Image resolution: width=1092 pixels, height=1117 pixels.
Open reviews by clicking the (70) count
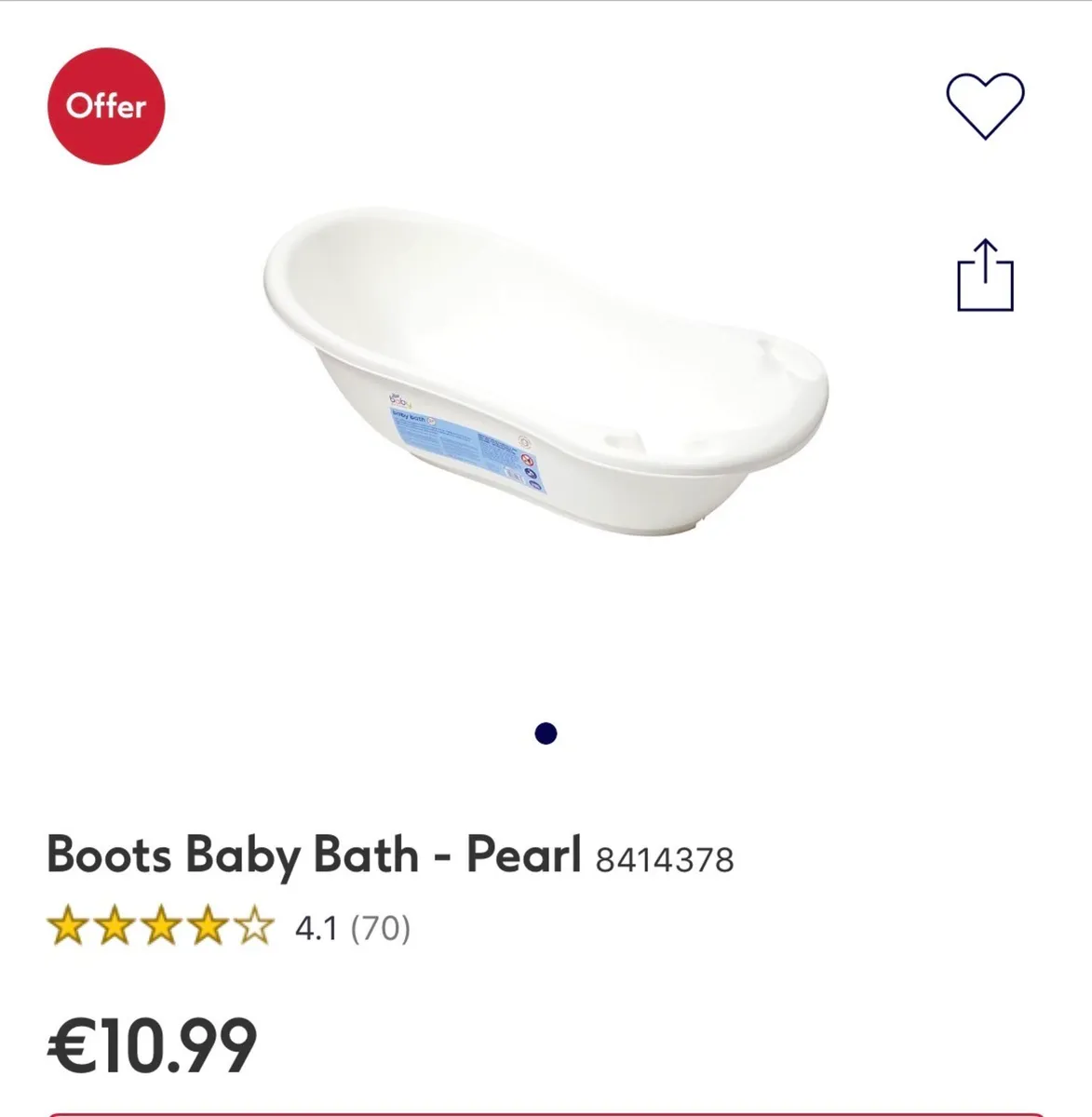[x=380, y=926]
